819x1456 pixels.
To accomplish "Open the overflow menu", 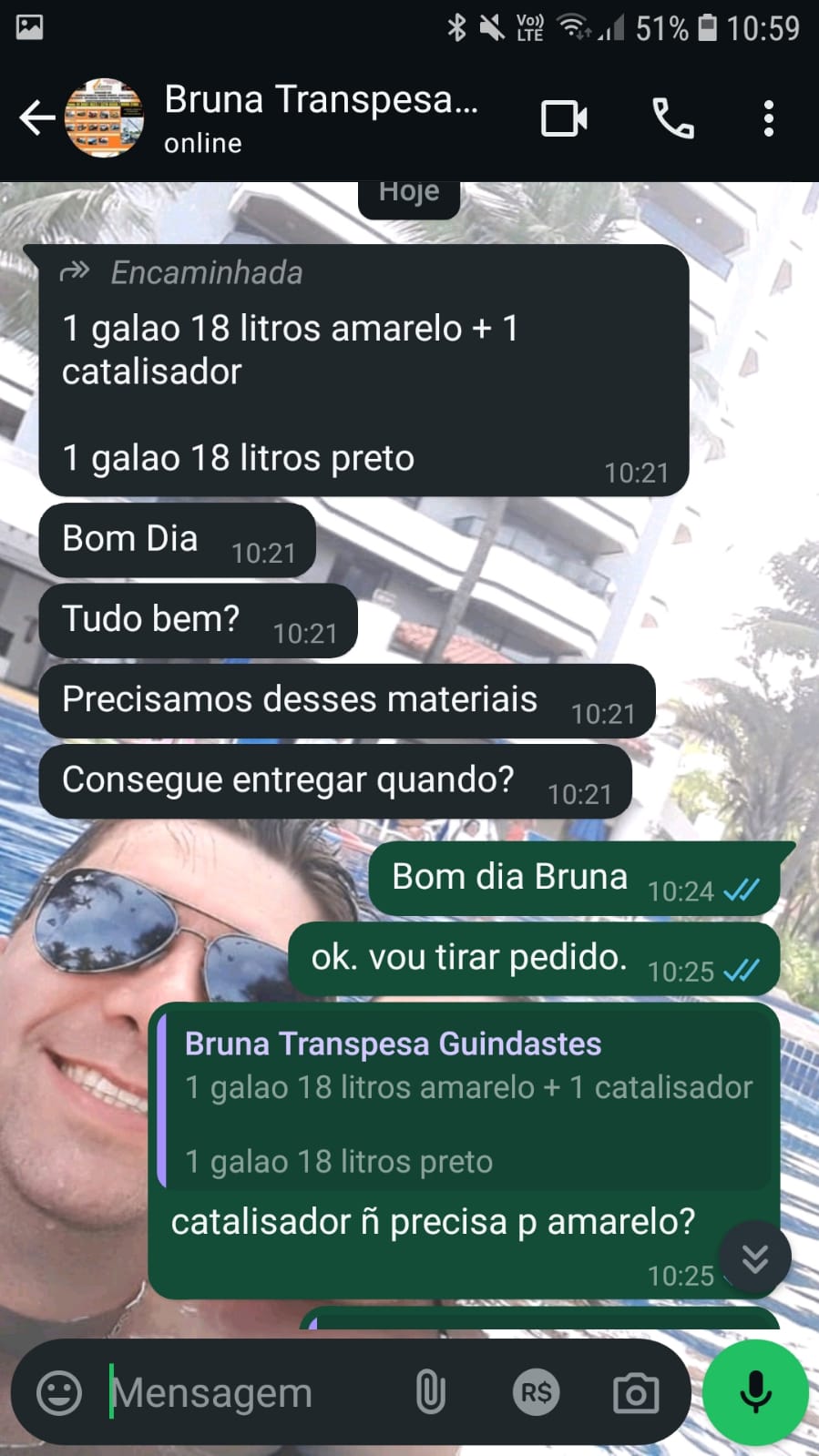I will 769,118.
